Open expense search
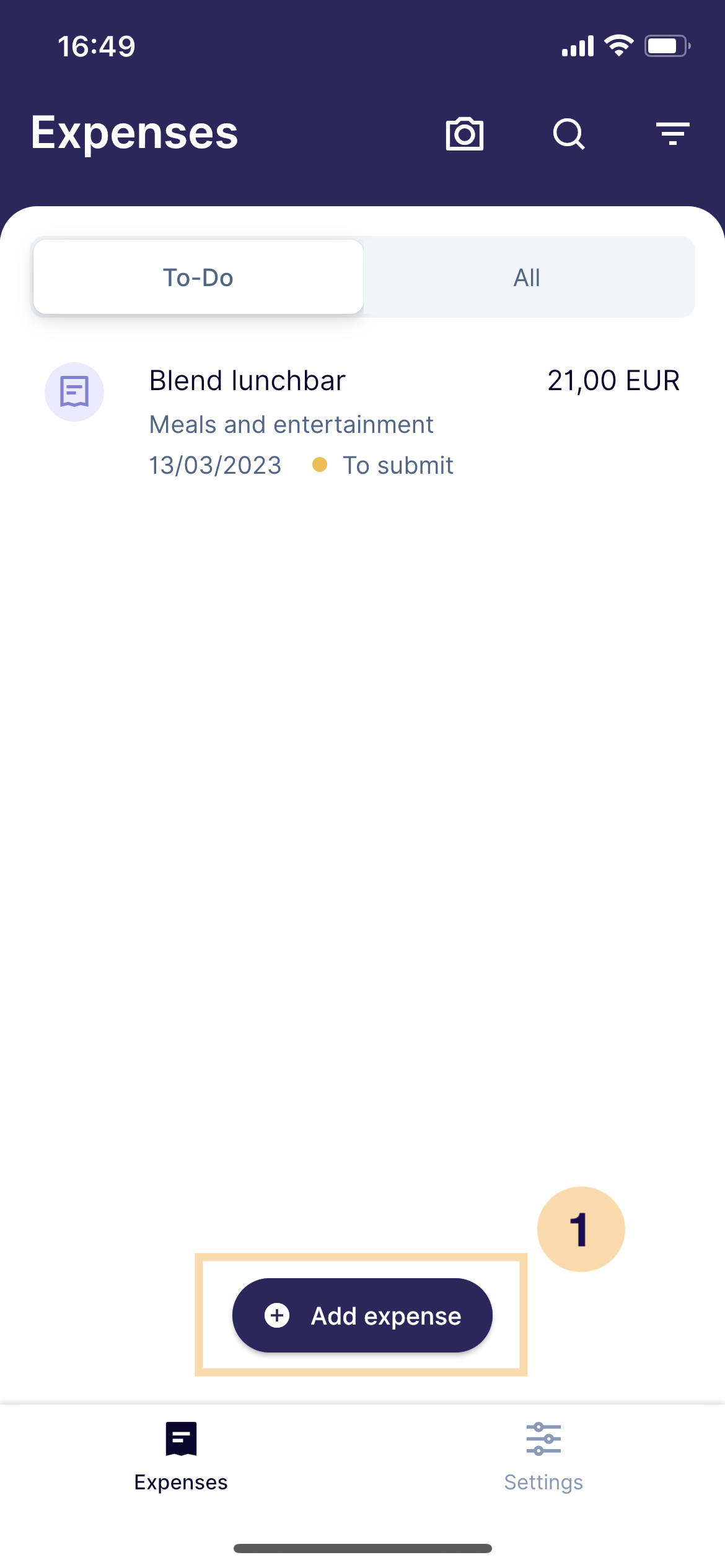This screenshot has width=725, height=1568. 568,134
